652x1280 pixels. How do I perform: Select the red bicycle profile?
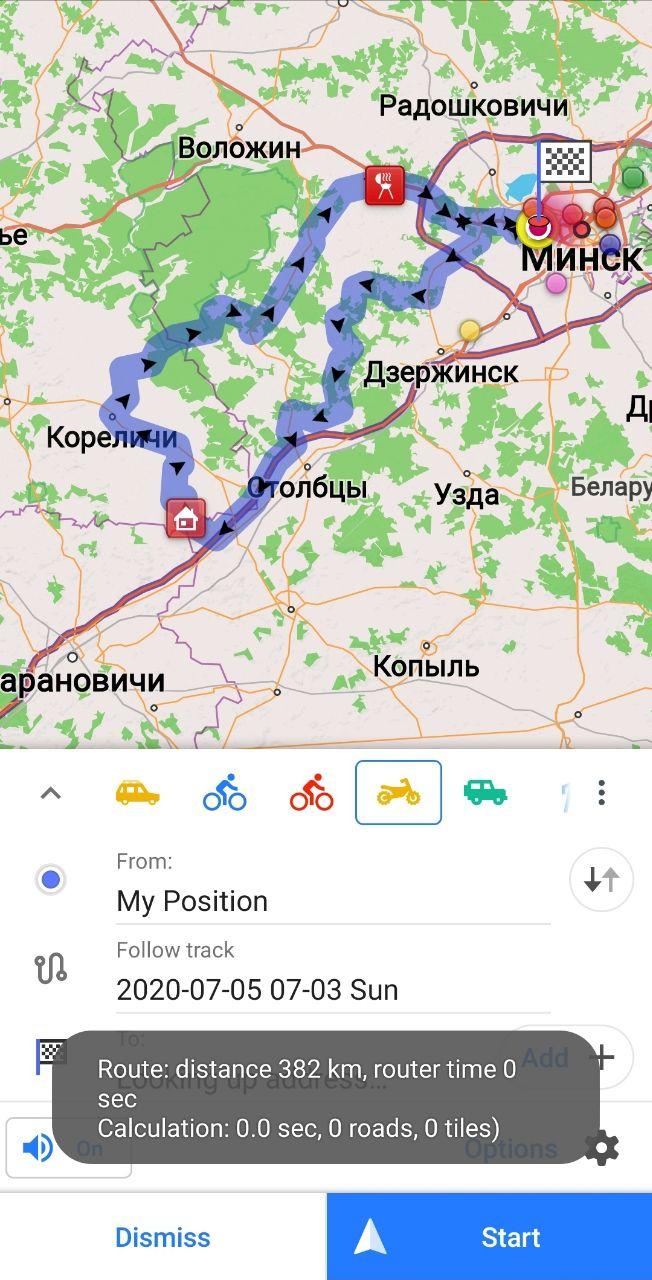(311, 794)
